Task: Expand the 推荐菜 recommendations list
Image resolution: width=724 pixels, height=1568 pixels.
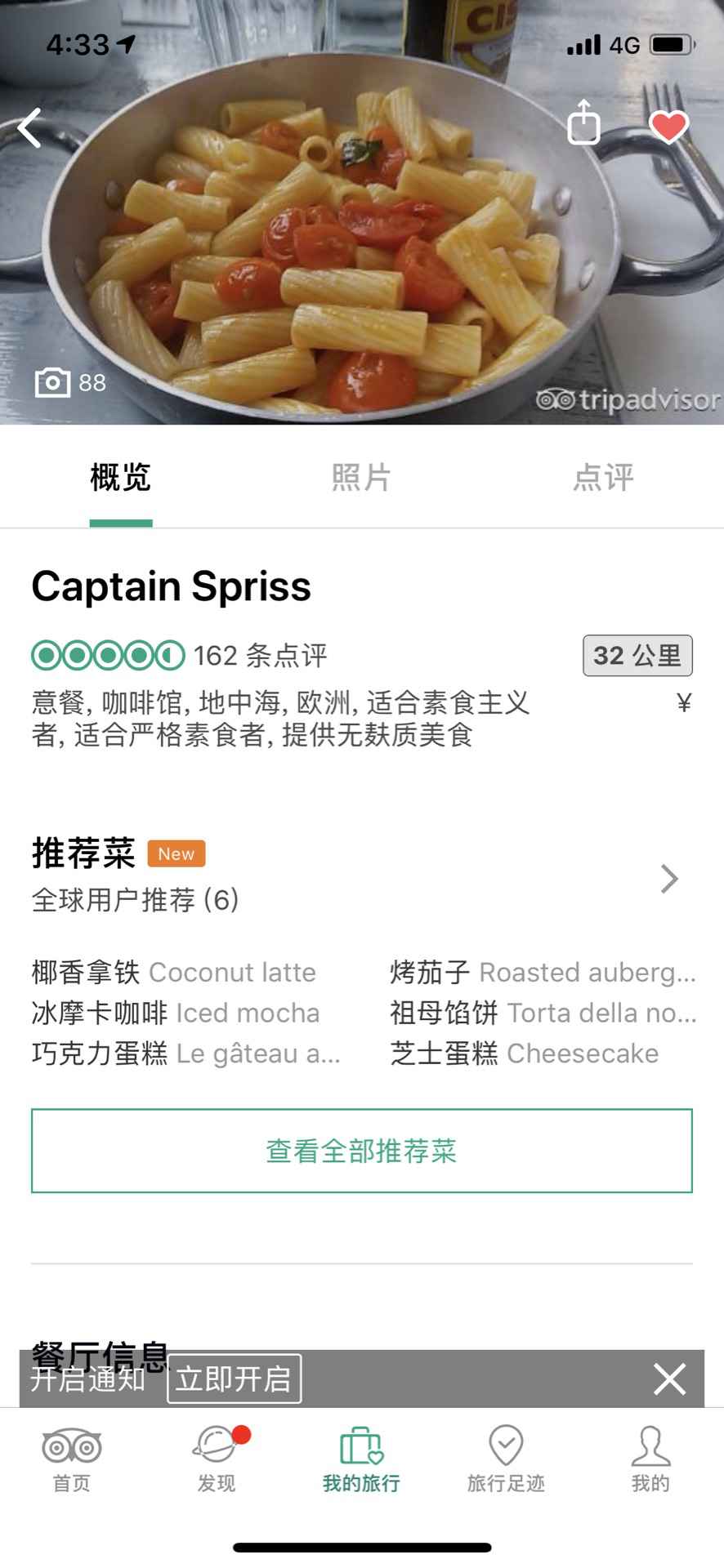Action: click(x=670, y=880)
